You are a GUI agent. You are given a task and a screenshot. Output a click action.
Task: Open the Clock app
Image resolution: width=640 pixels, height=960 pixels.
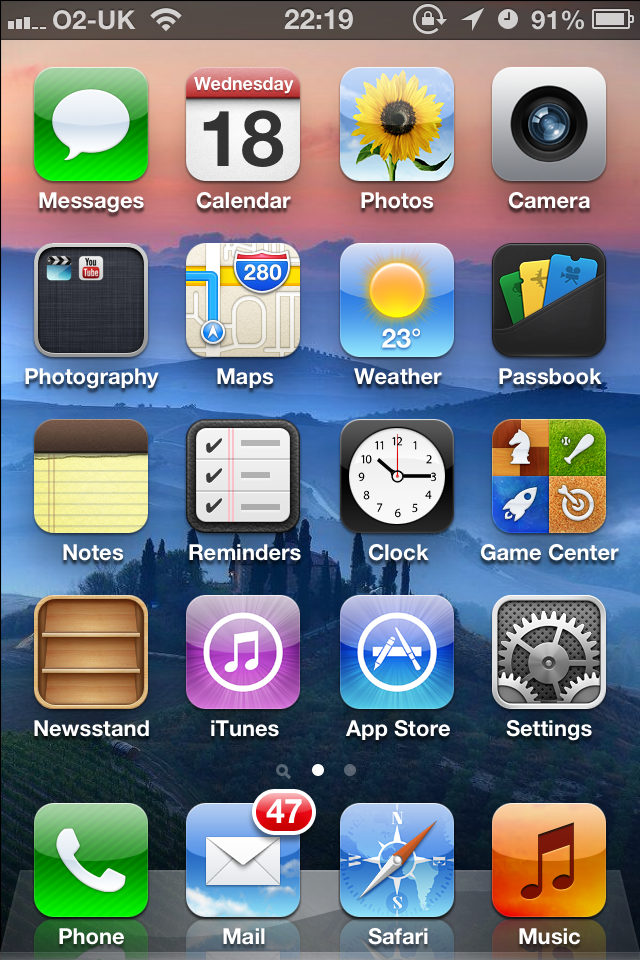click(397, 476)
